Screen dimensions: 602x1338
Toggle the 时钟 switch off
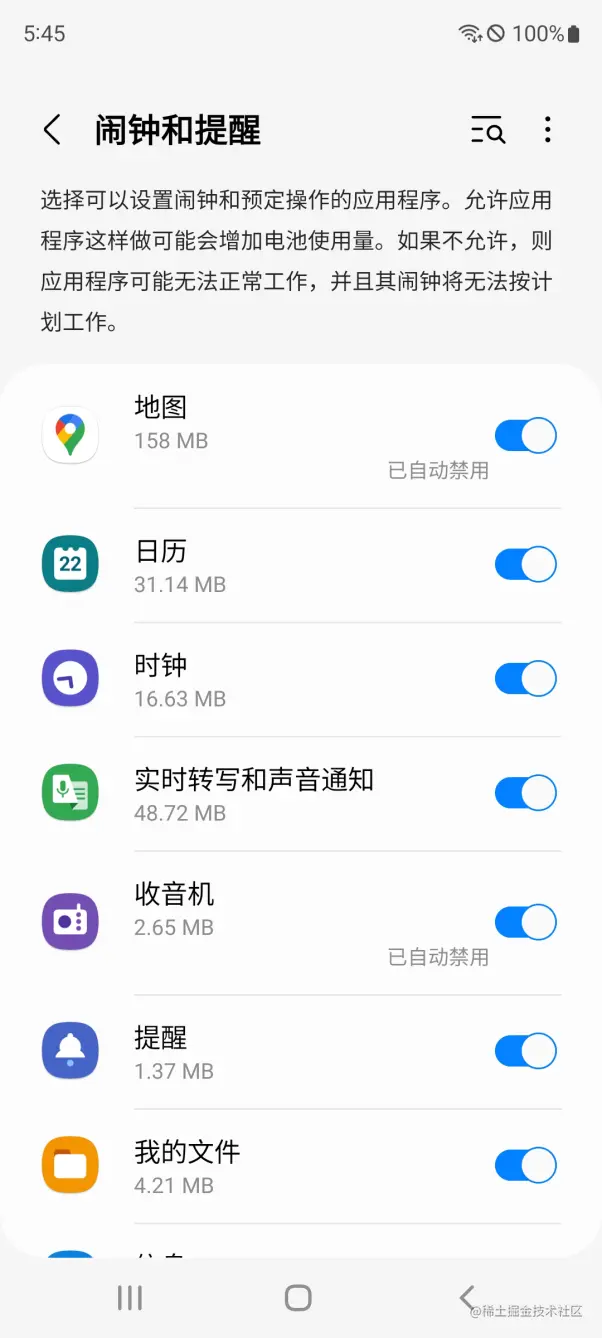(525, 678)
